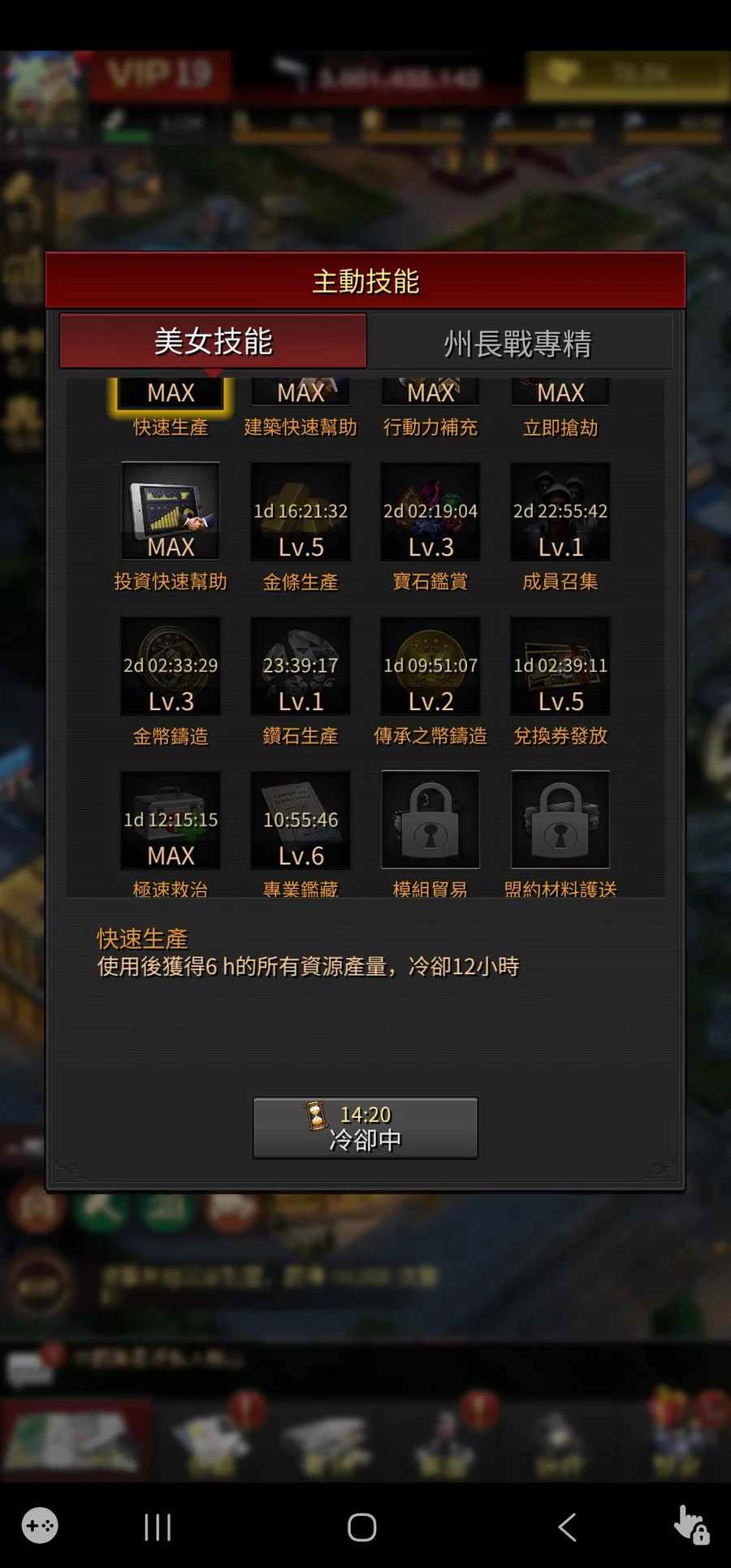Pick the 鑽石生產 skill
Image resolution: width=731 pixels, height=1568 pixels.
(301, 666)
